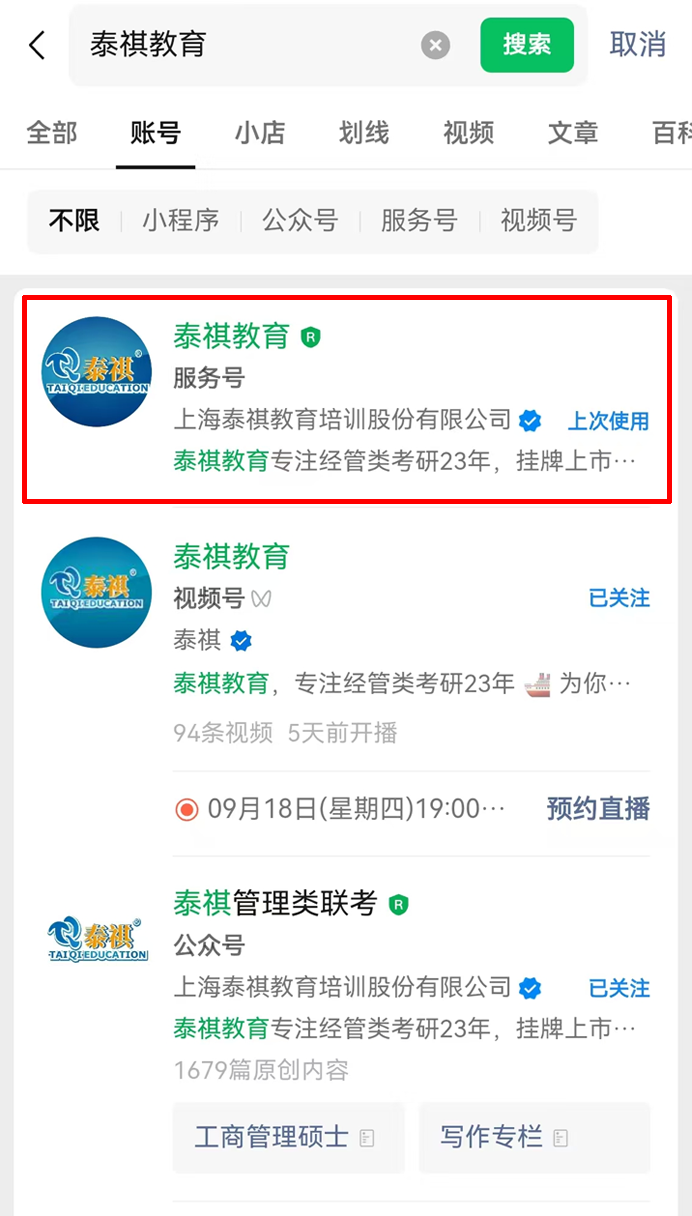Filter accounts by 视频号
Image resolution: width=692 pixels, height=1216 pixels.
538,221
